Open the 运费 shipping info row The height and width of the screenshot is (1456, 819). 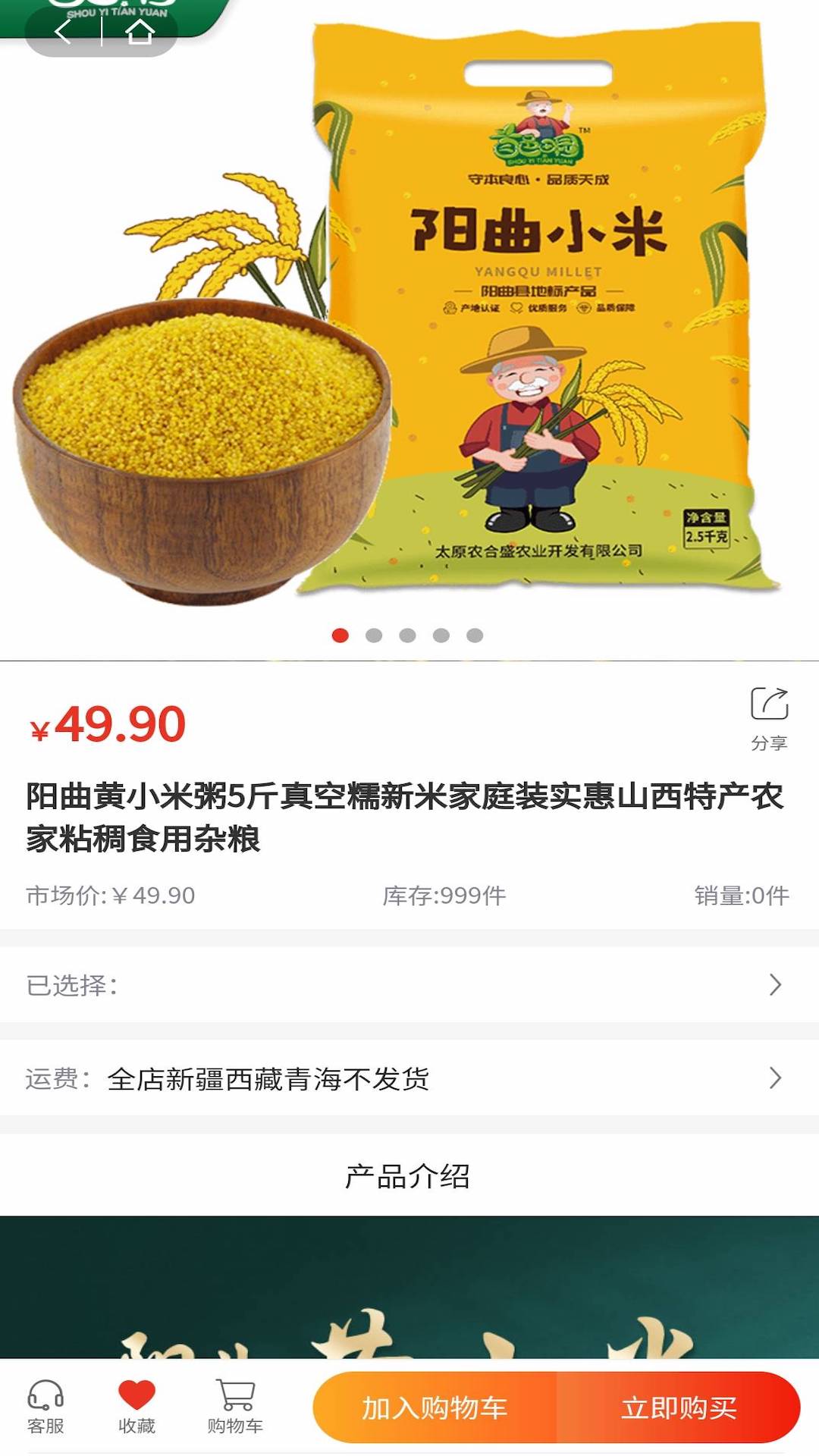point(409,1078)
